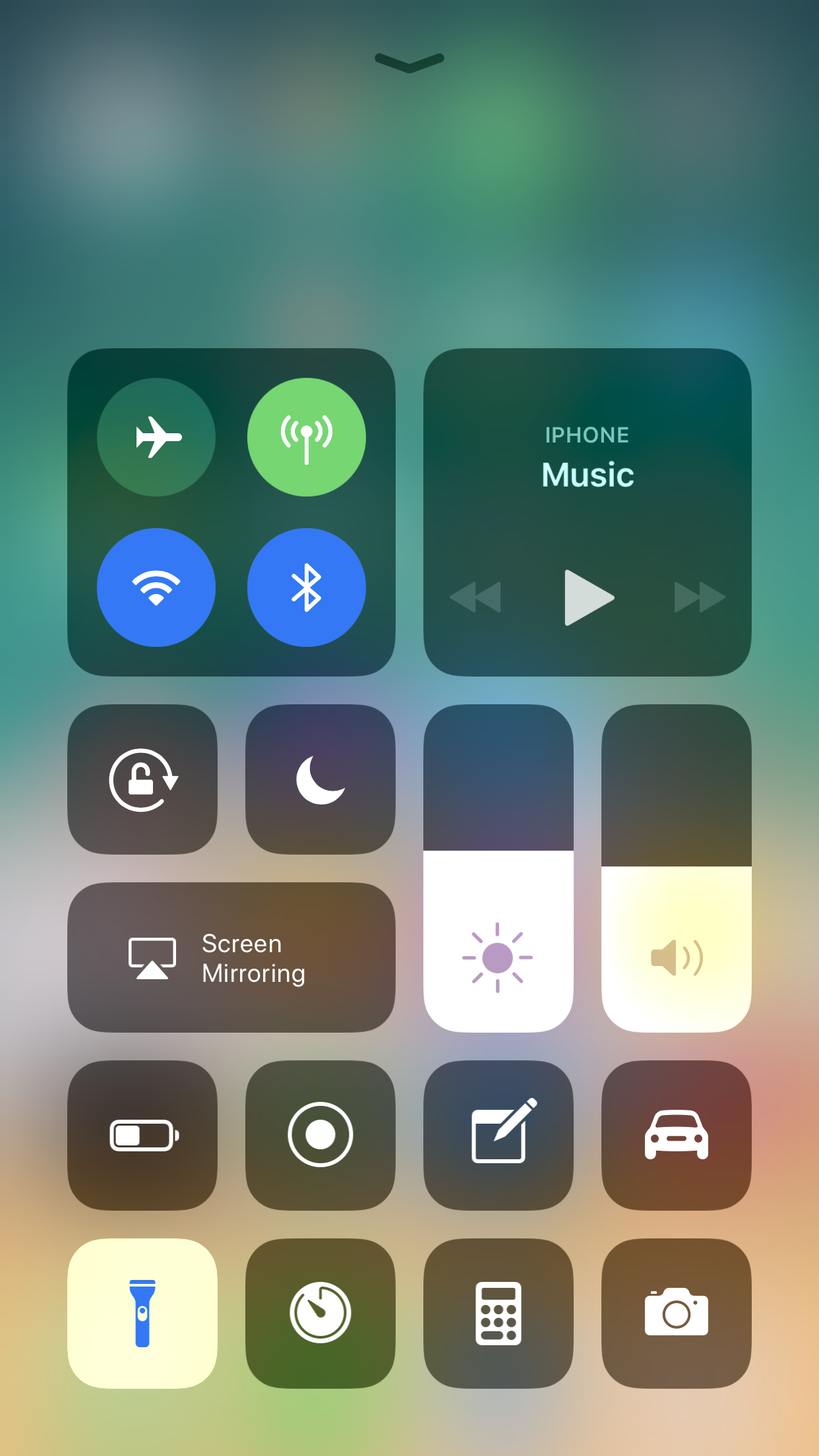Play music on iPhone
Viewport: 819px width, 1456px height.
[x=588, y=597]
